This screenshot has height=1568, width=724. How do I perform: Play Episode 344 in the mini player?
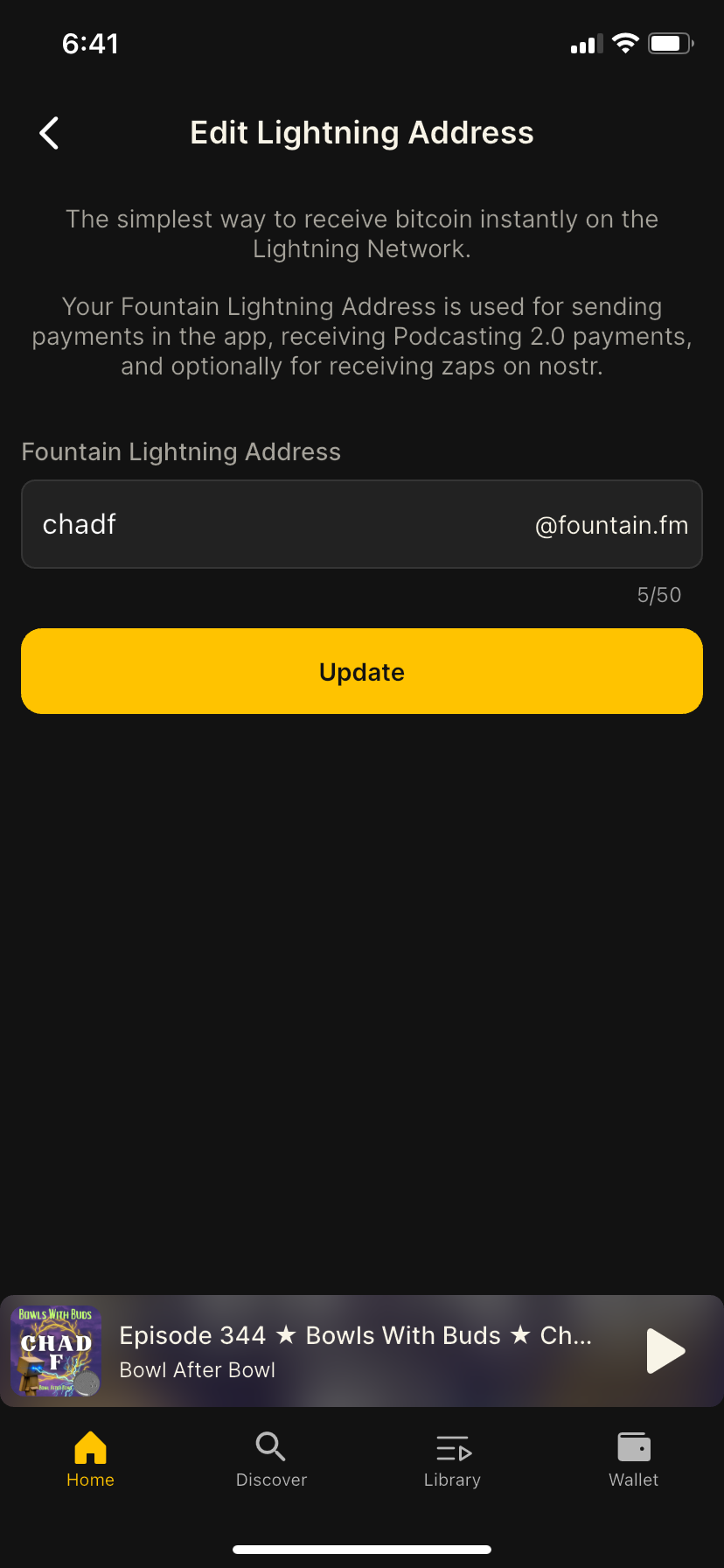(665, 1351)
